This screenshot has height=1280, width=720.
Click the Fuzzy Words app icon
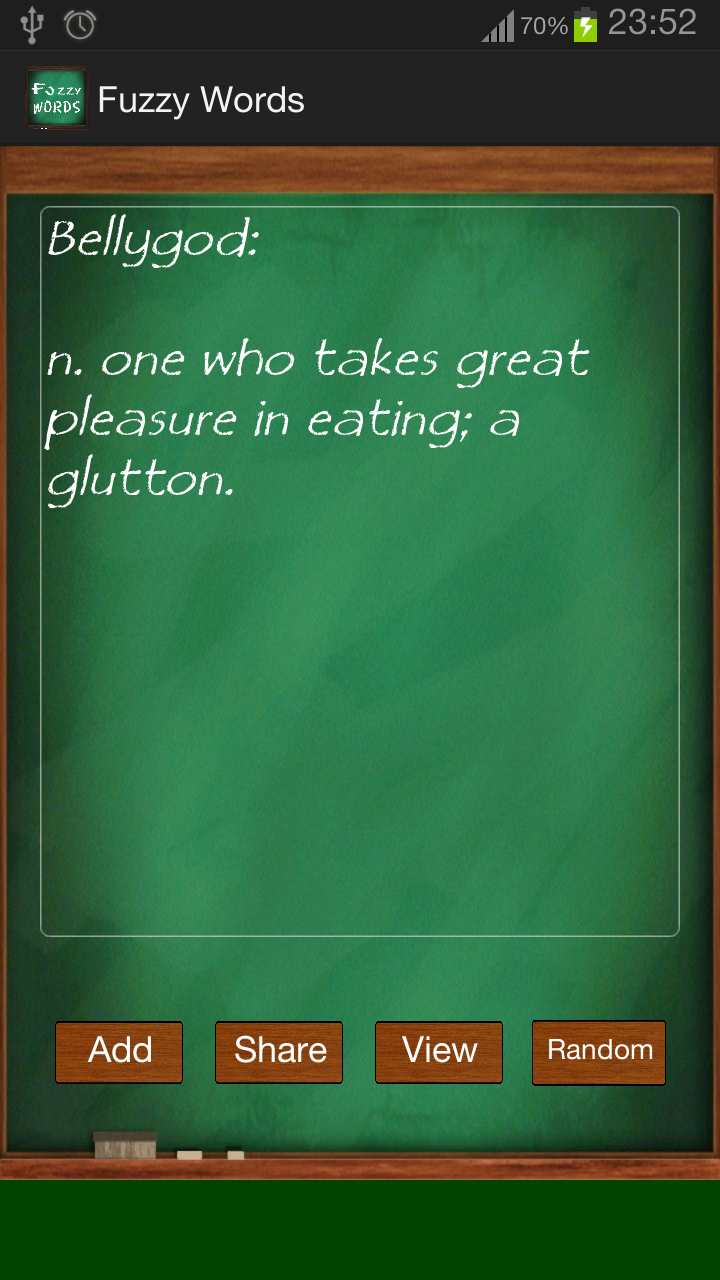(57, 98)
